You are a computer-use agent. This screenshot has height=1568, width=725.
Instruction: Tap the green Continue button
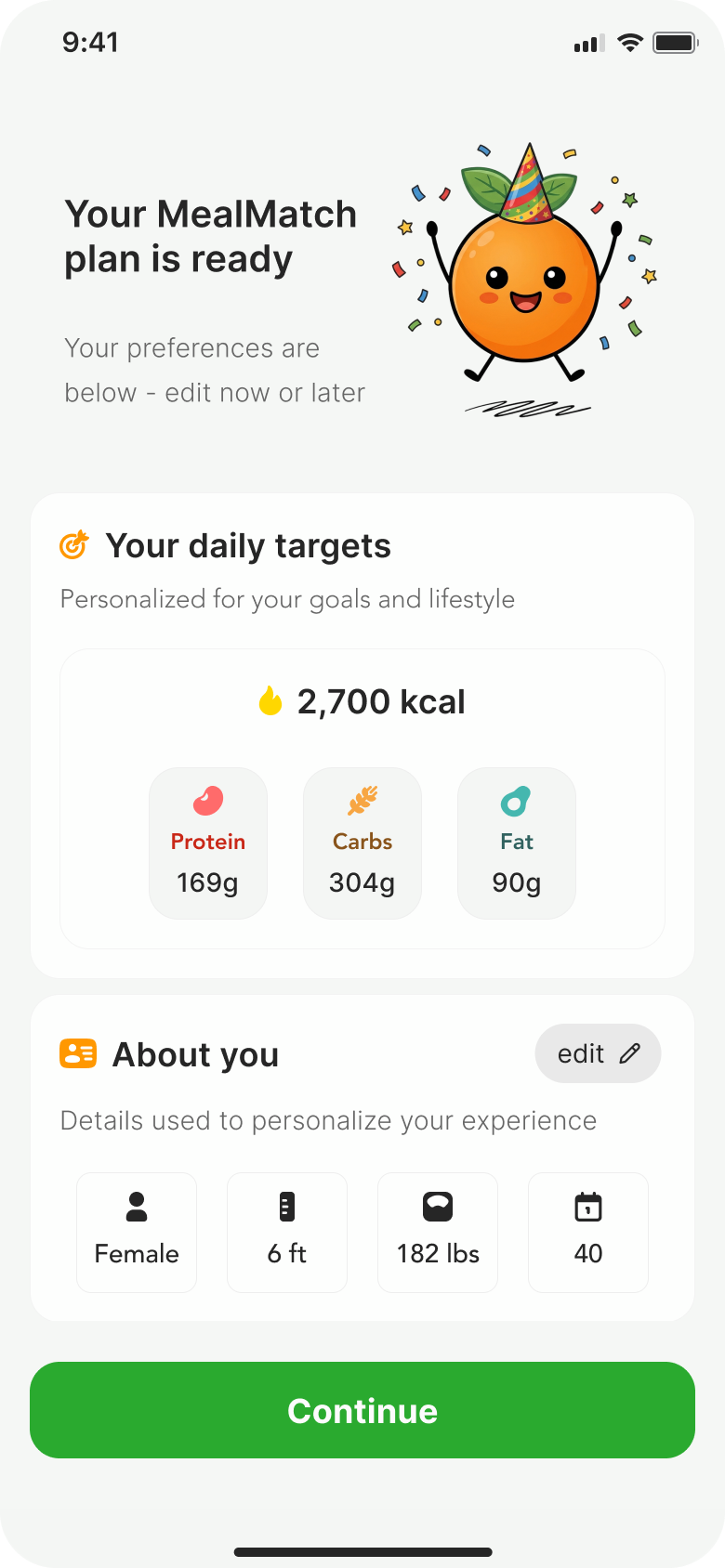pos(362,1410)
